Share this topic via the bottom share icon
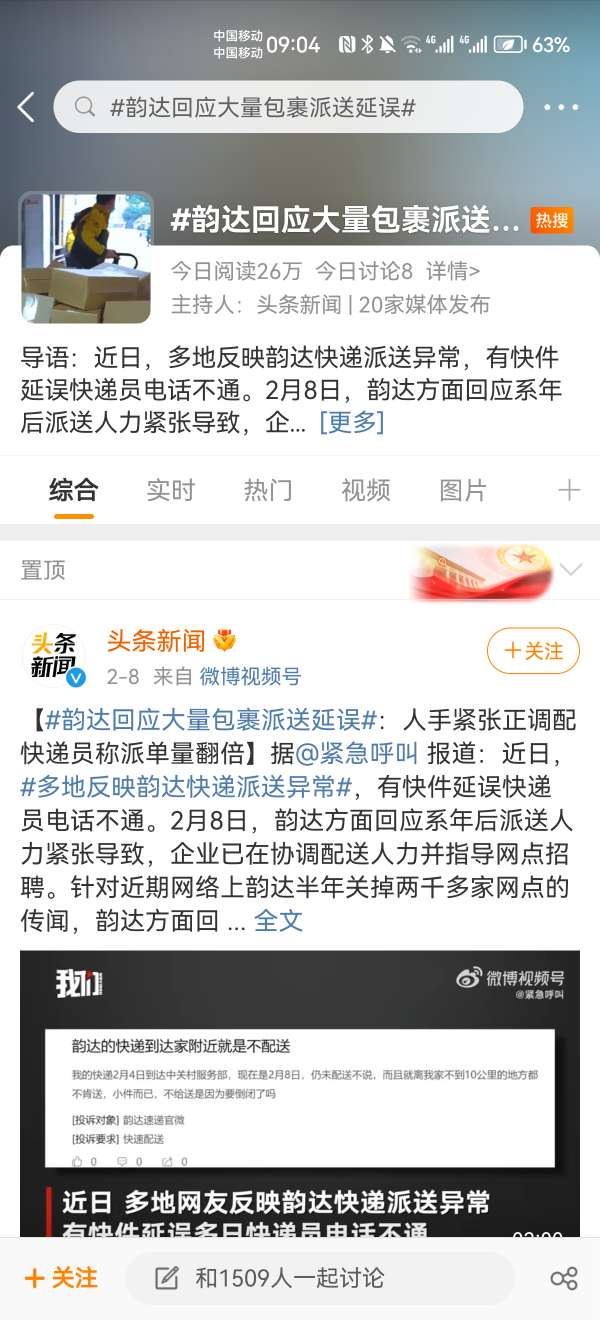The image size is (600, 1320). pos(563,1278)
